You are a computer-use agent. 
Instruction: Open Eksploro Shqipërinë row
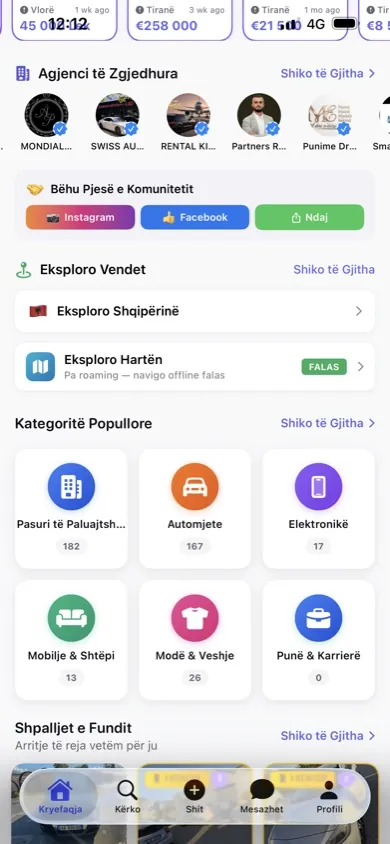(195, 311)
